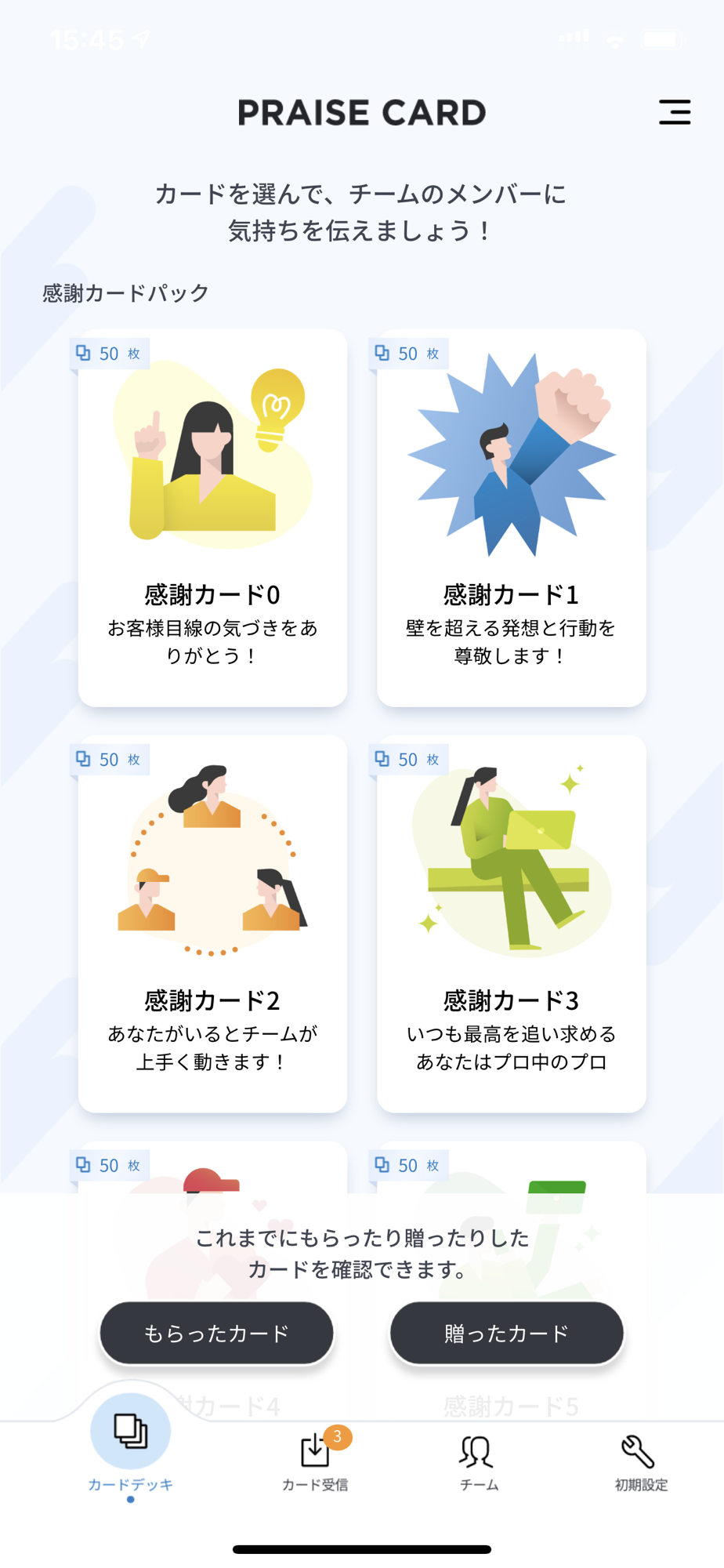Switch to the カード受信 tab
The image size is (724, 1568).
pyautogui.click(x=315, y=1460)
